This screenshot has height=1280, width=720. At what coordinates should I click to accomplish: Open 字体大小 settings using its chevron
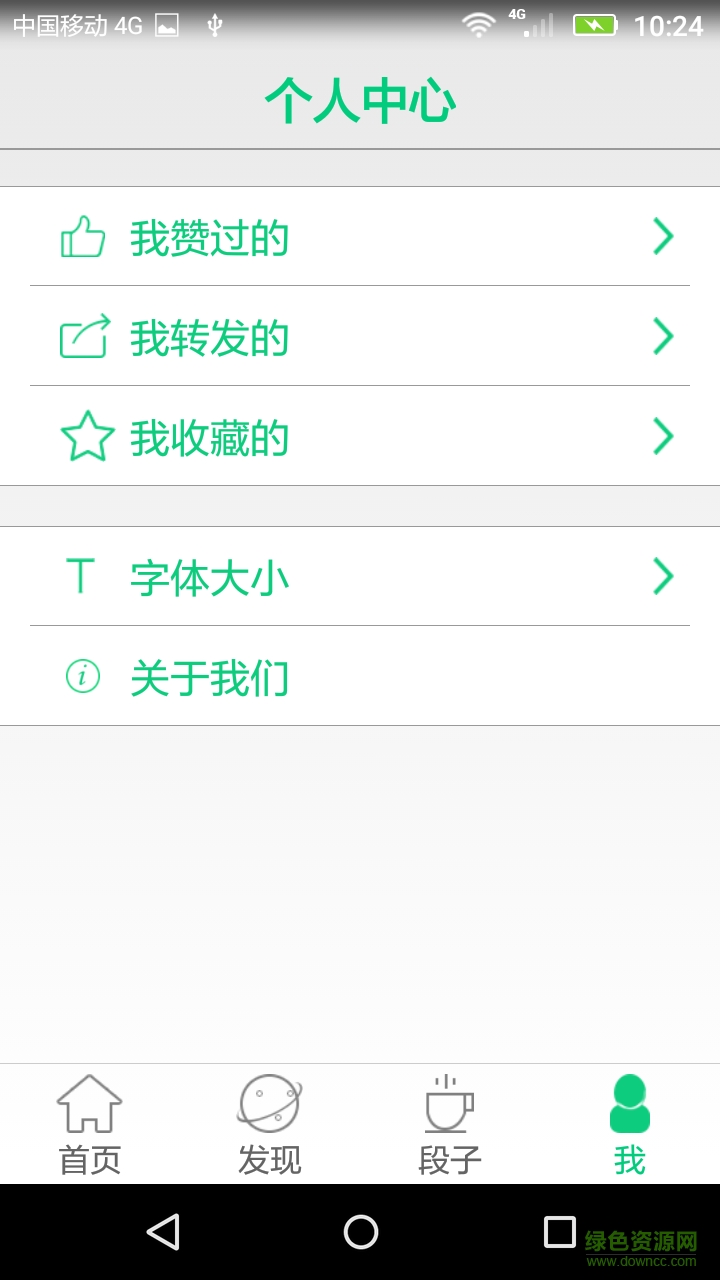[662, 576]
